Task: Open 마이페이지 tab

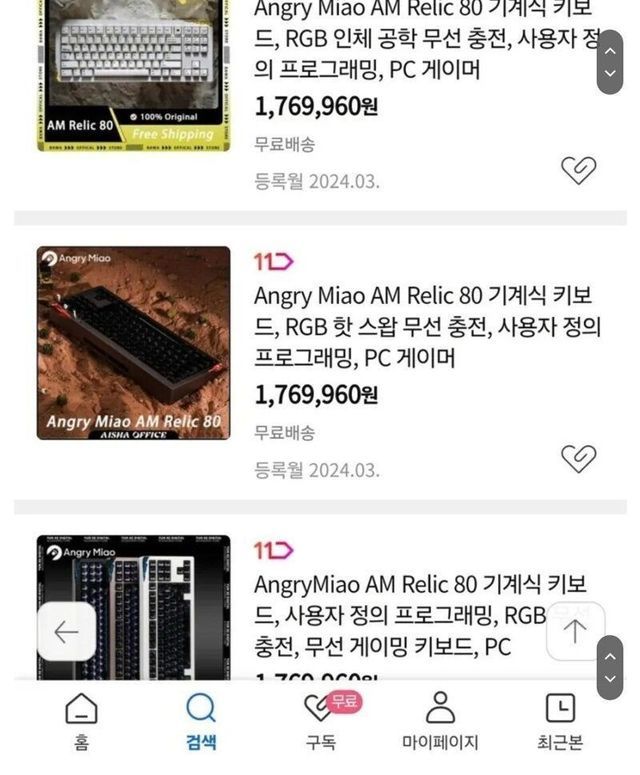Action: click(x=440, y=722)
